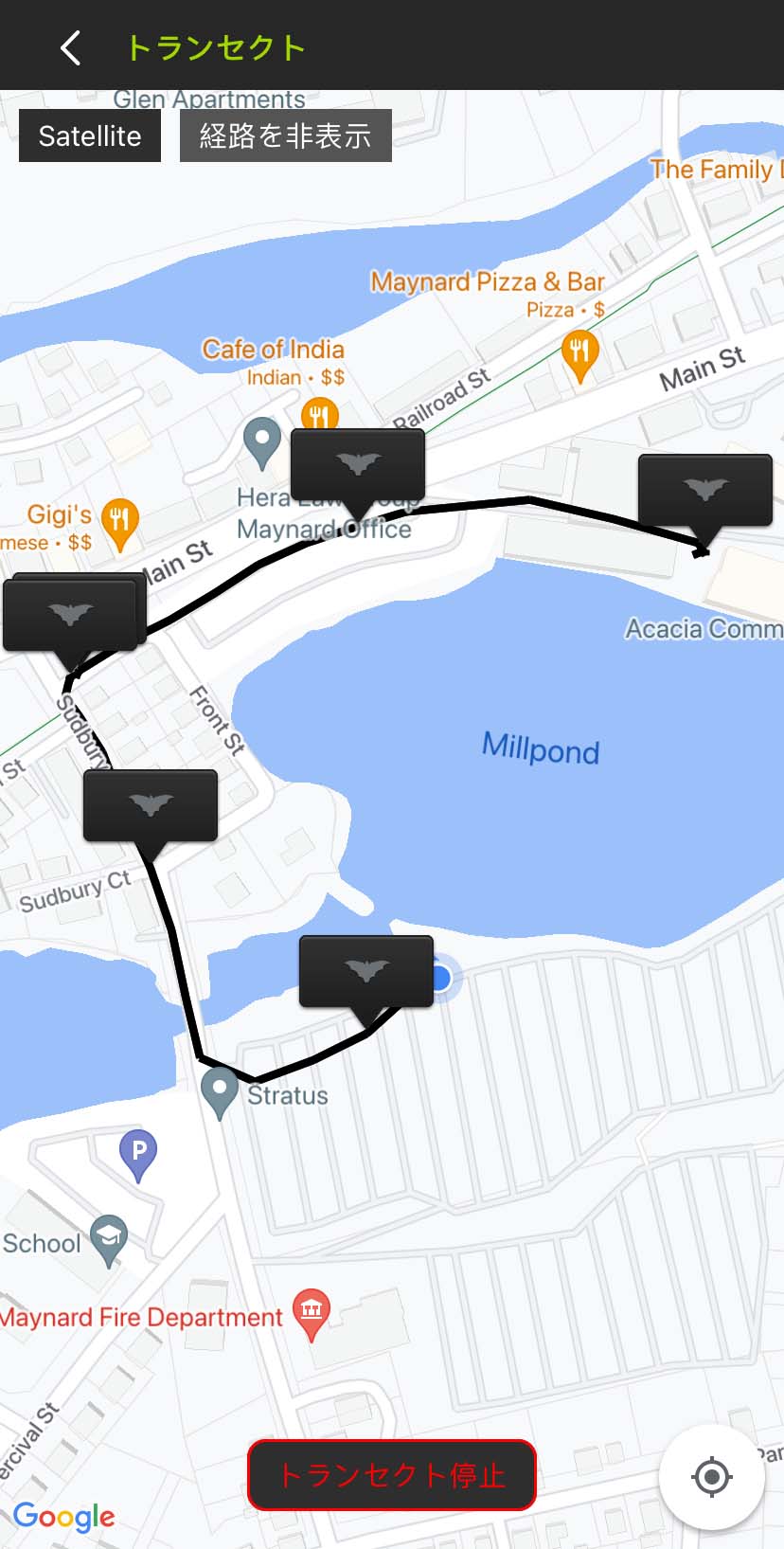
Task: Stop the transect with トランセクト停止
Action: pyautogui.click(x=392, y=1475)
